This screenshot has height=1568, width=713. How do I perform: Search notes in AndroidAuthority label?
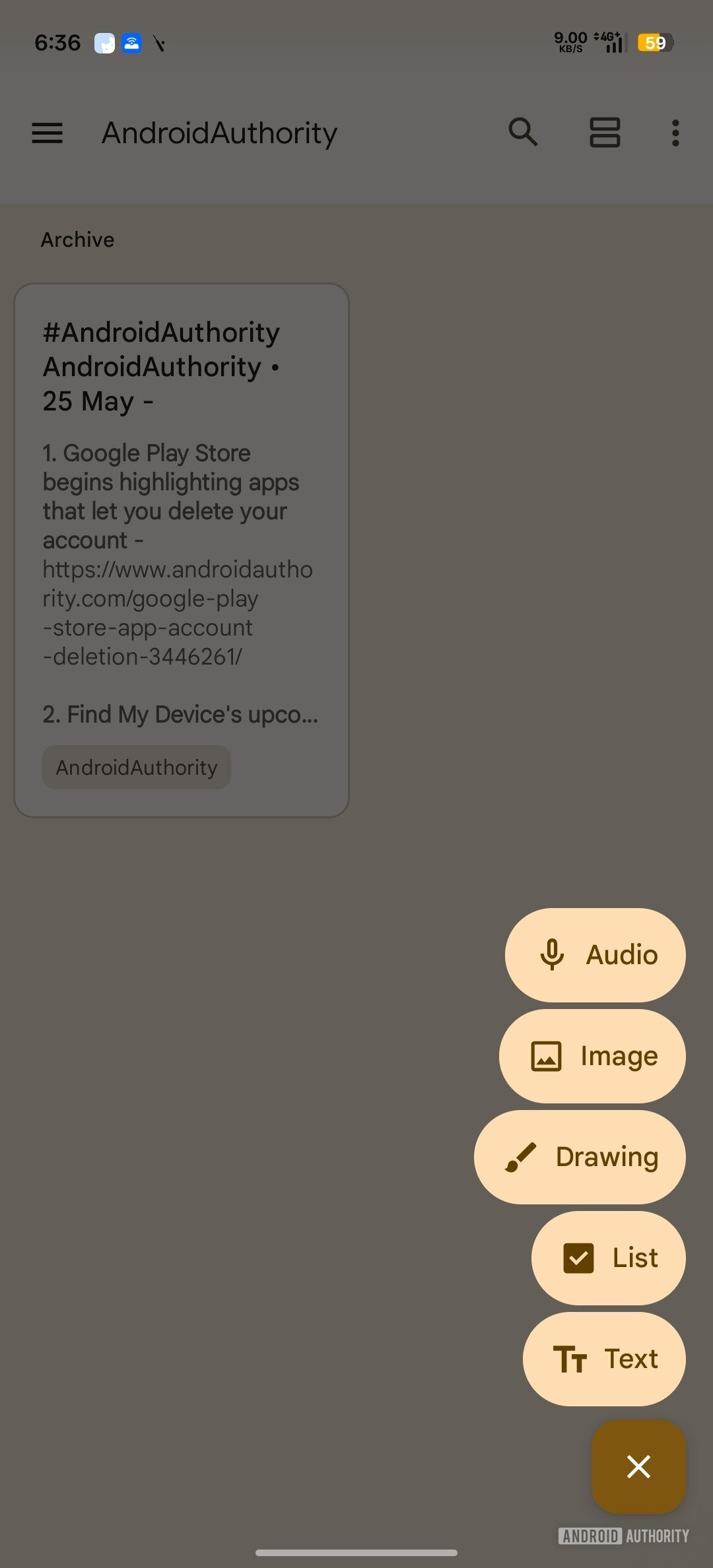[523, 132]
